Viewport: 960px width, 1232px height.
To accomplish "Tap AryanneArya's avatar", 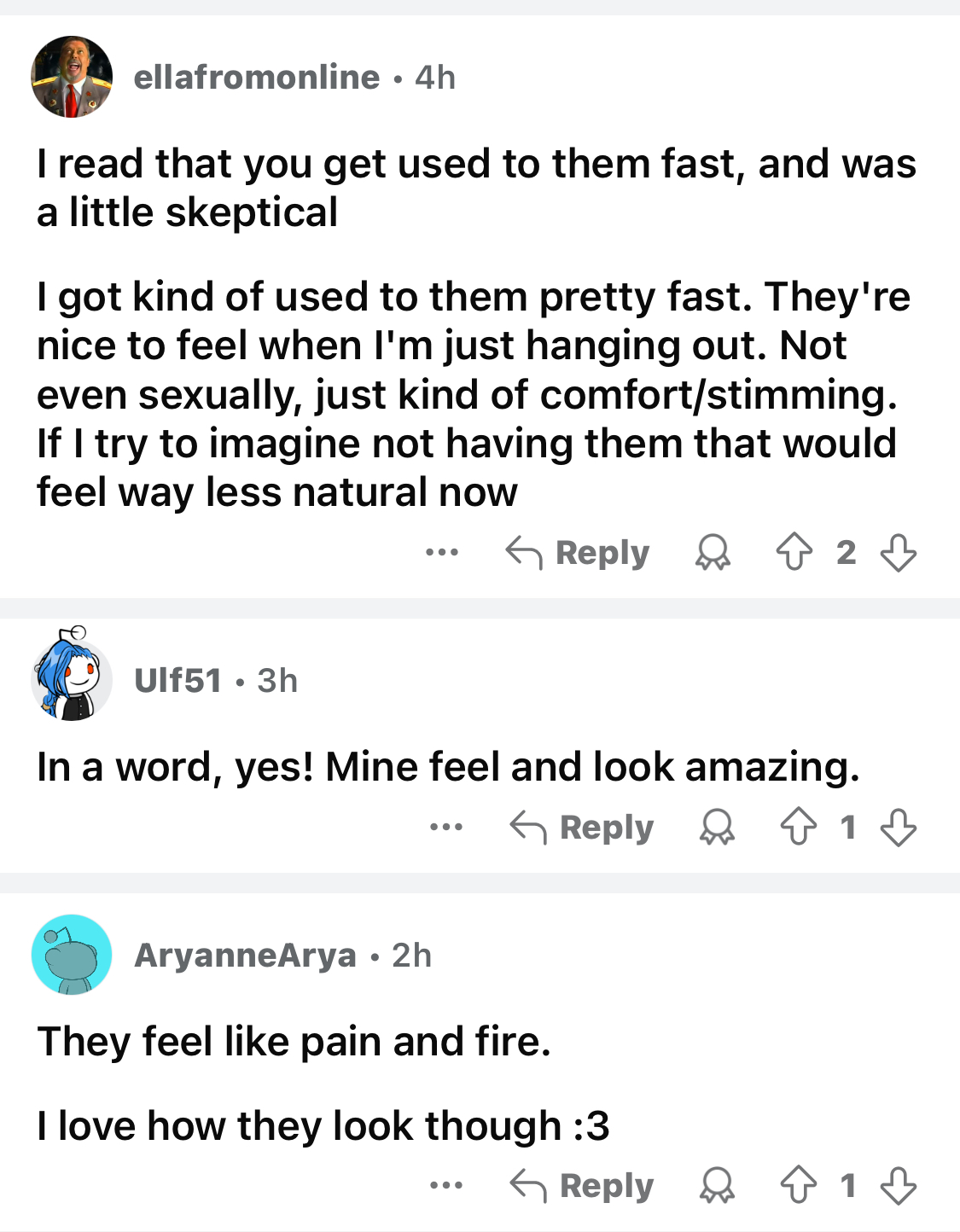I will pos(72,955).
